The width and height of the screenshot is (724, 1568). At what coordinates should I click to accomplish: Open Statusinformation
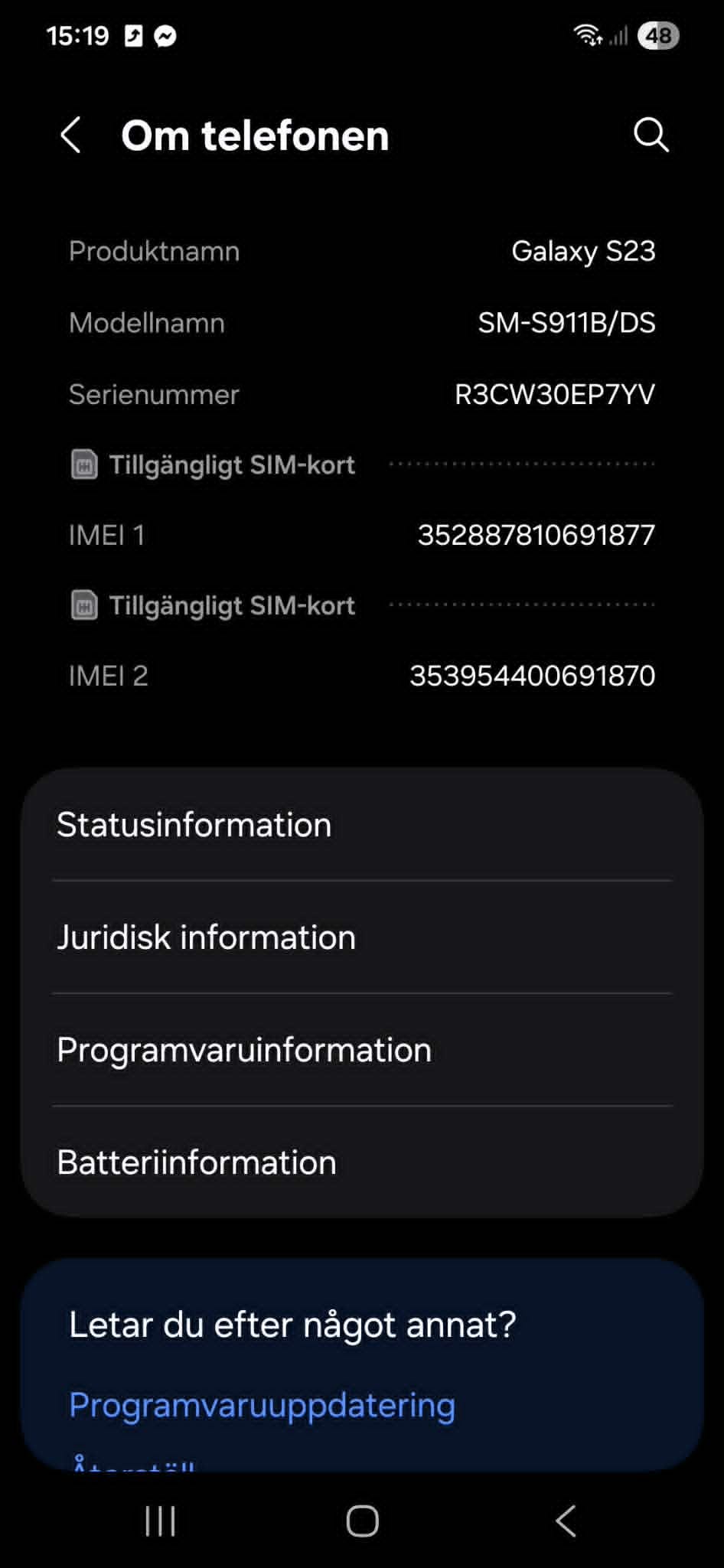click(361, 825)
